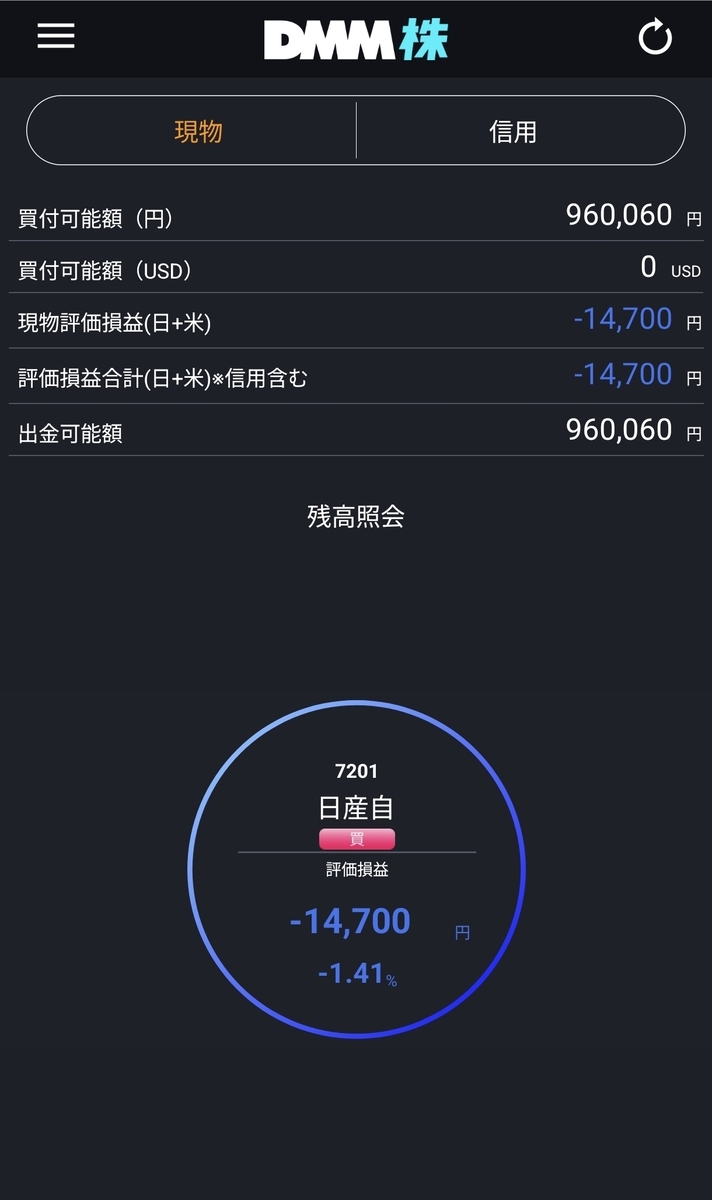Open the hamburger menu

click(x=56, y=36)
